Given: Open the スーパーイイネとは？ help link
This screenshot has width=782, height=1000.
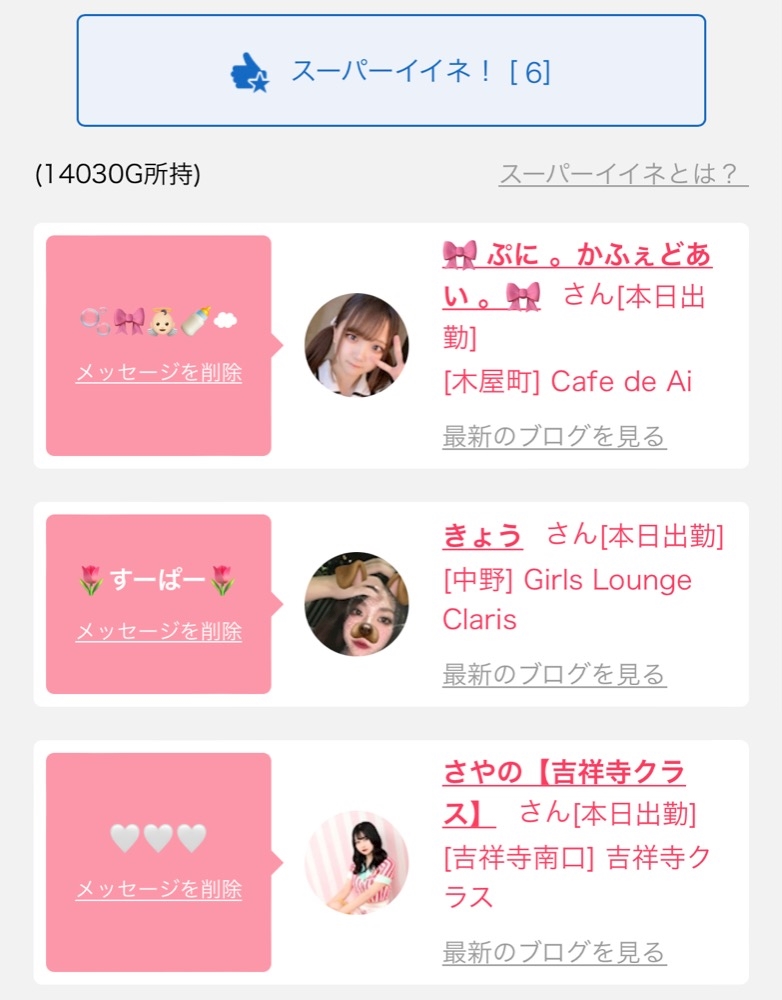Looking at the screenshot, I should pyautogui.click(x=623, y=173).
